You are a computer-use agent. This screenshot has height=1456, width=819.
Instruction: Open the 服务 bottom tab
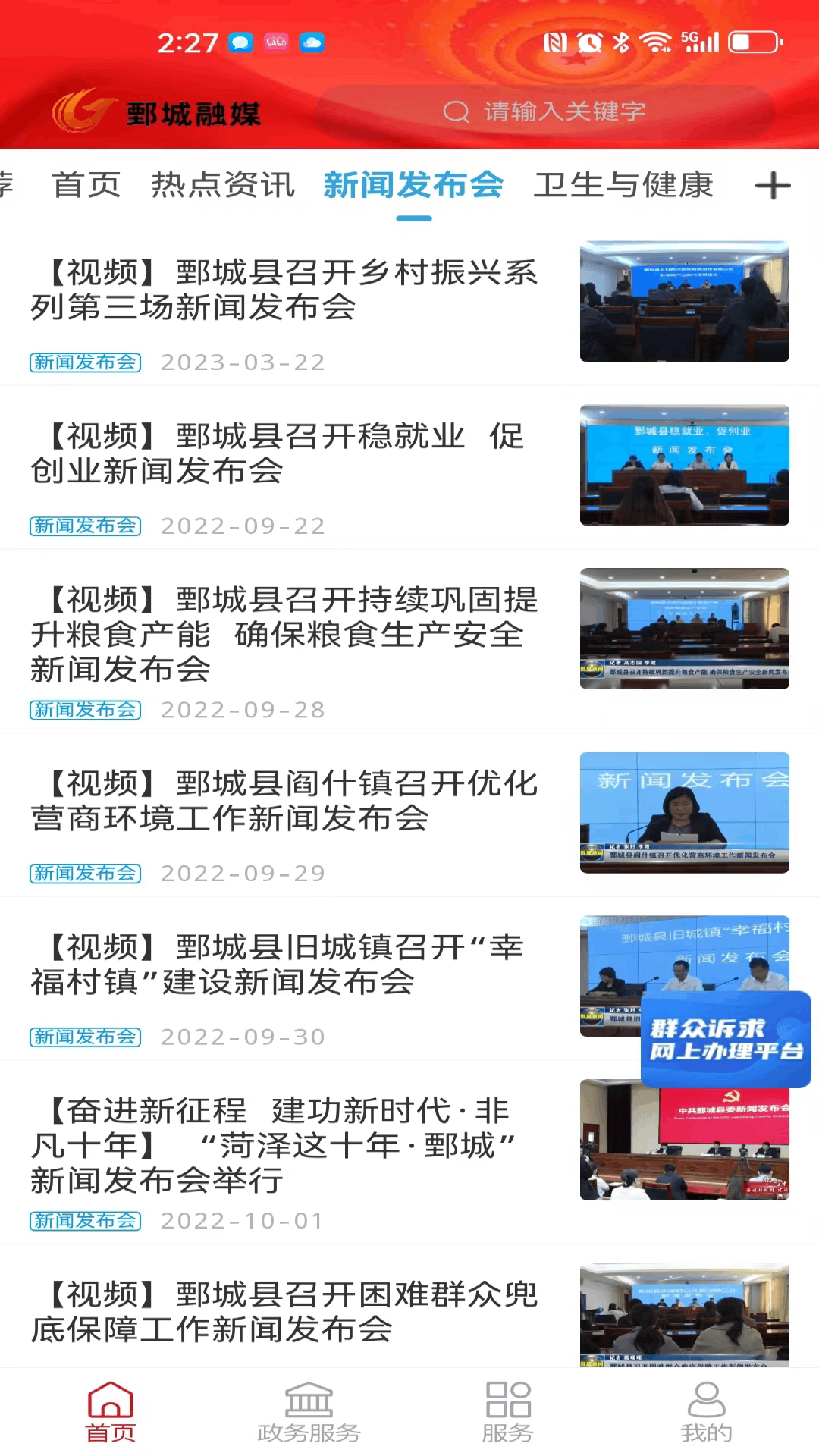(507, 1412)
